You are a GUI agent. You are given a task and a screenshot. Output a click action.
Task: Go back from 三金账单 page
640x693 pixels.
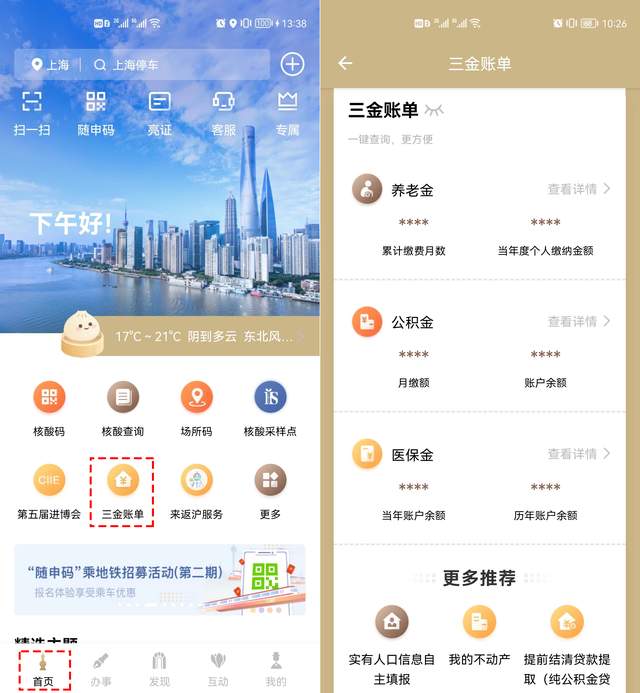(345, 63)
